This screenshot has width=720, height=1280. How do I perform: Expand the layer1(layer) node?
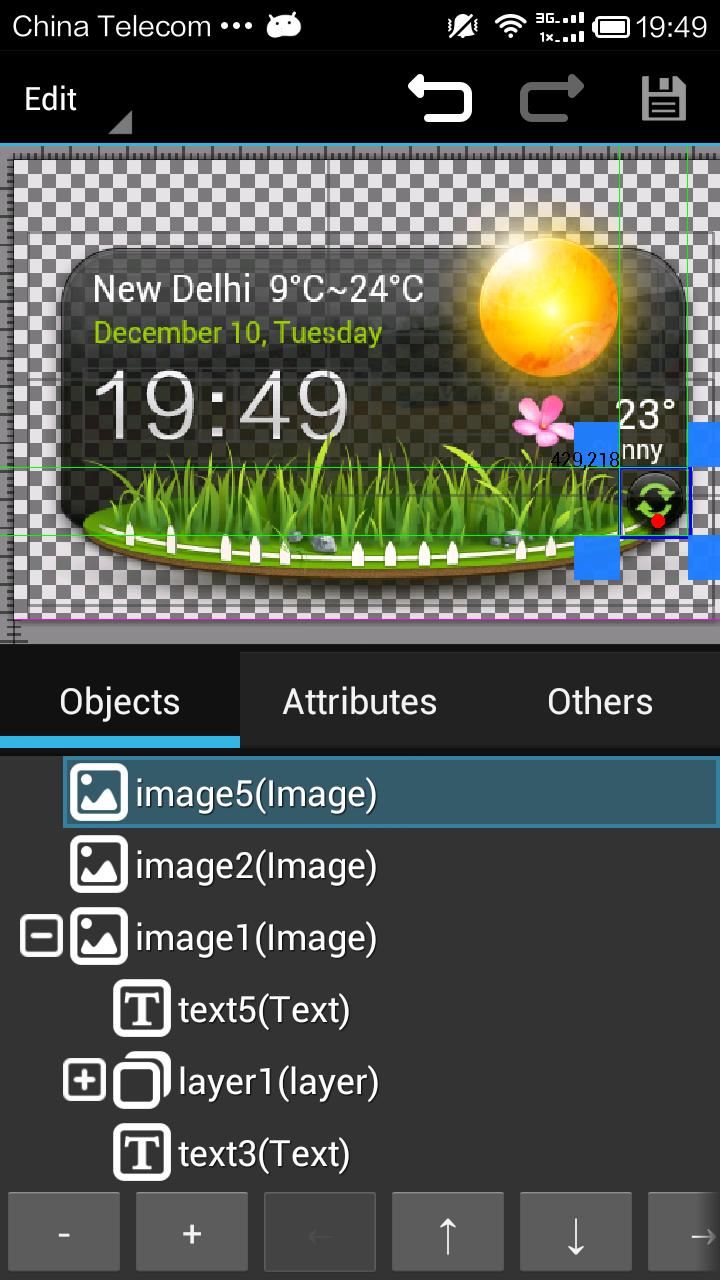click(x=85, y=1081)
